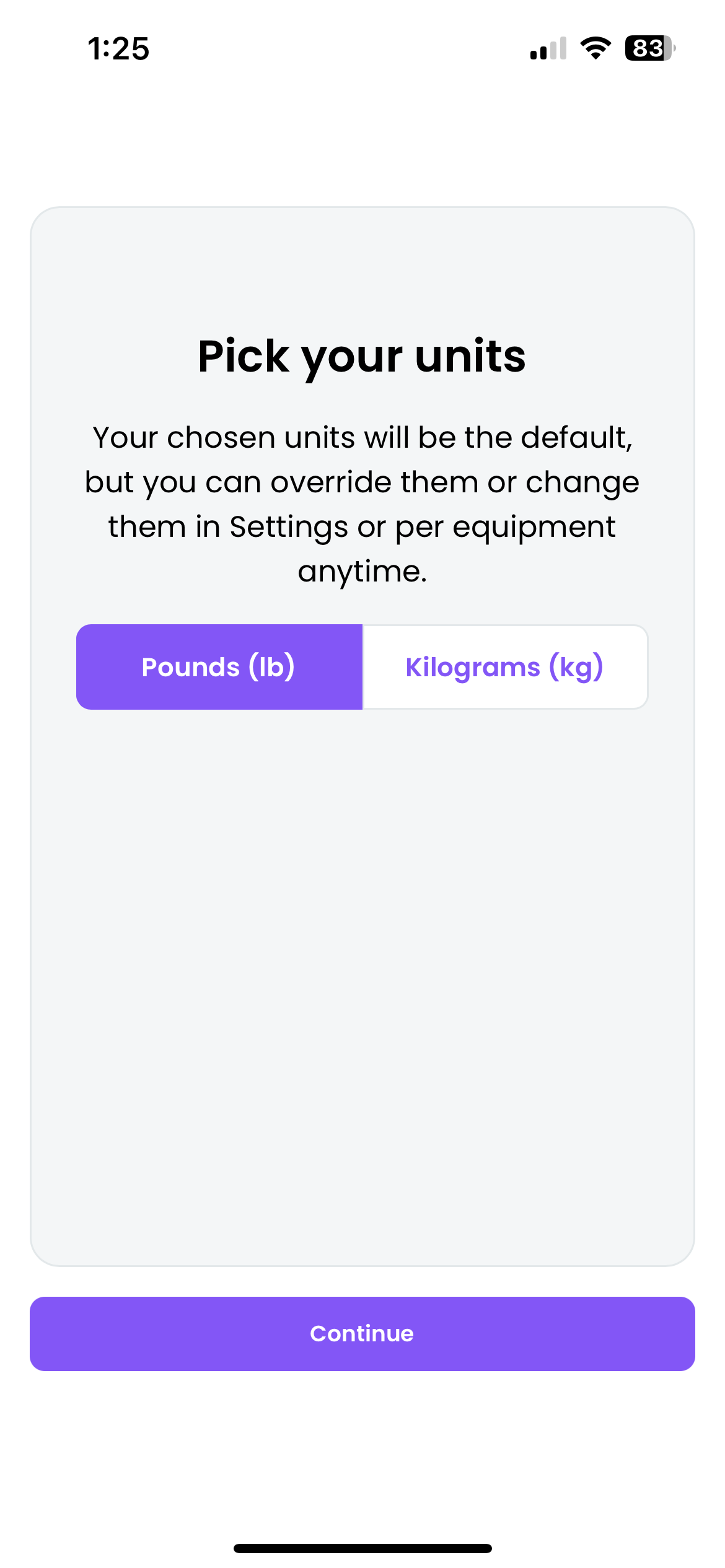The image size is (725, 1568).
Task: Tap the segmented control between lb and kg
Action: [x=362, y=666]
